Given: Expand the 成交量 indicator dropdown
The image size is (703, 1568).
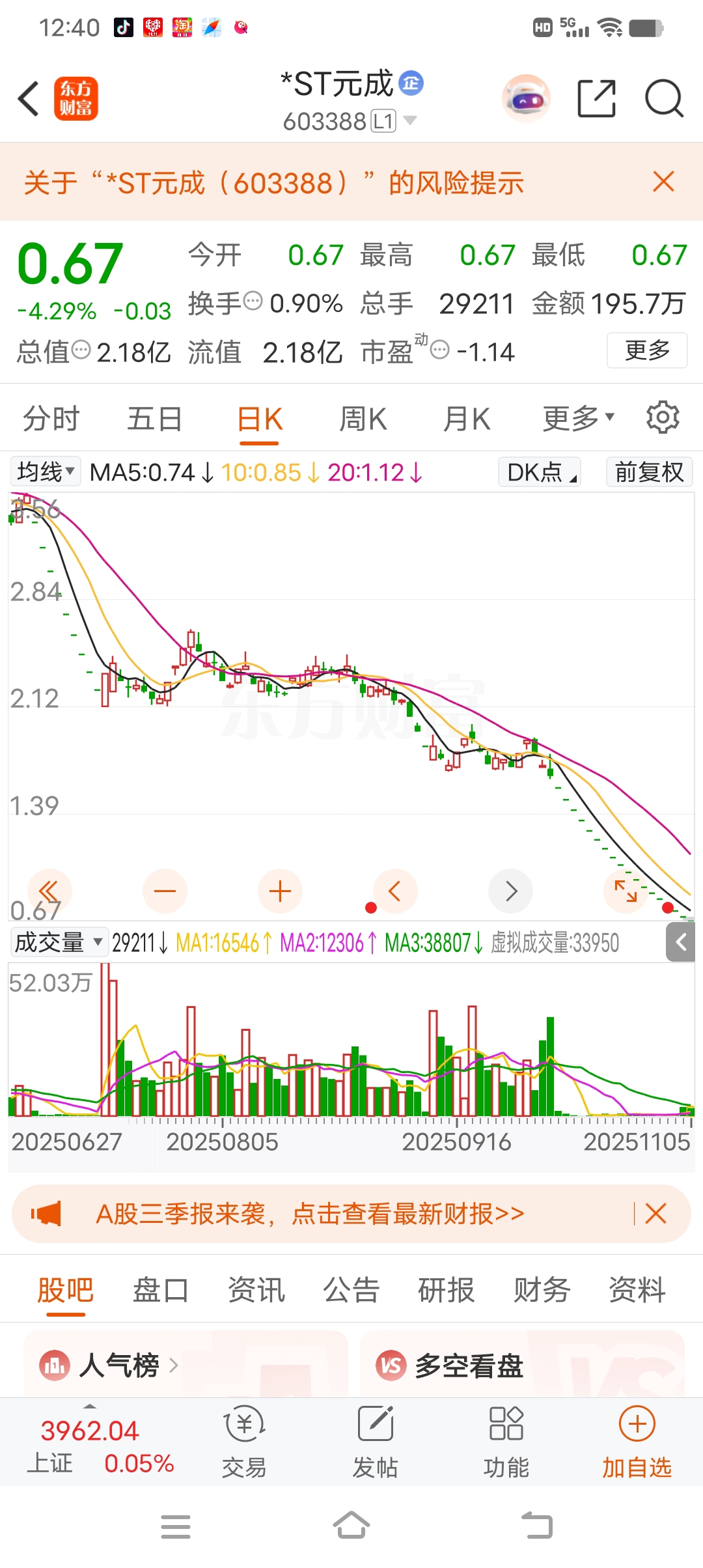Looking at the screenshot, I should (59, 942).
